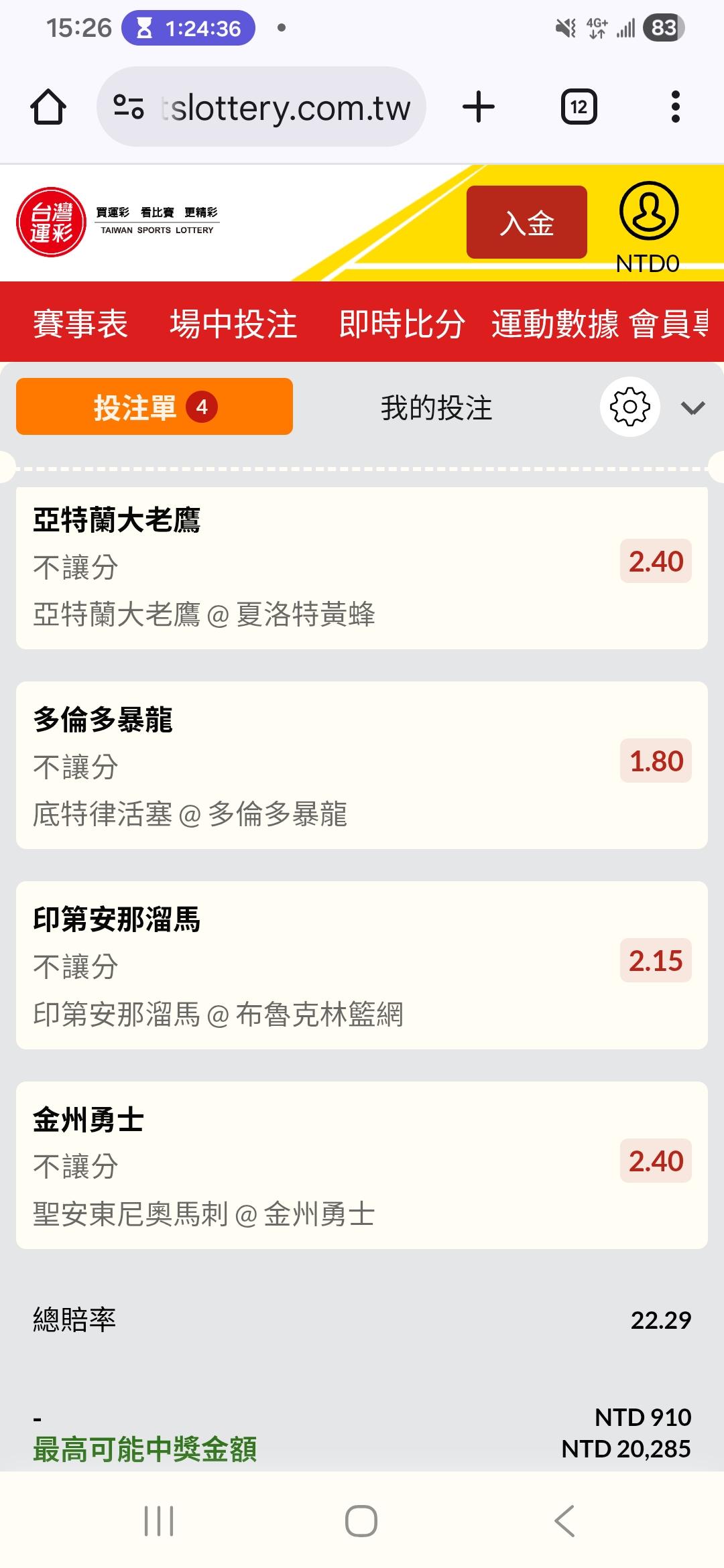Switch to 我的投注 tab
This screenshot has width=724, height=1568.
pos(436,407)
